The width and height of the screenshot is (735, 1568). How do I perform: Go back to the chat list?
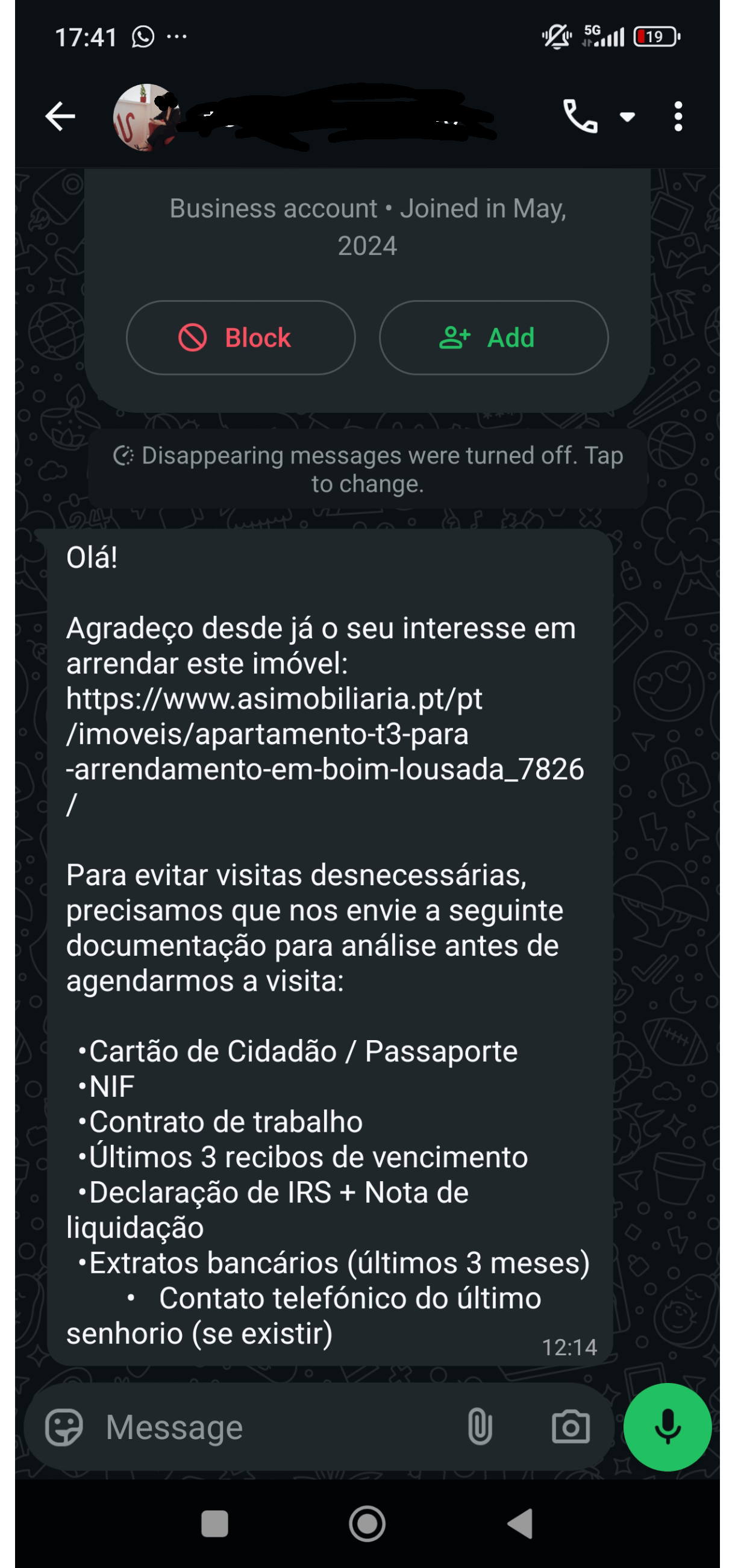coord(60,116)
